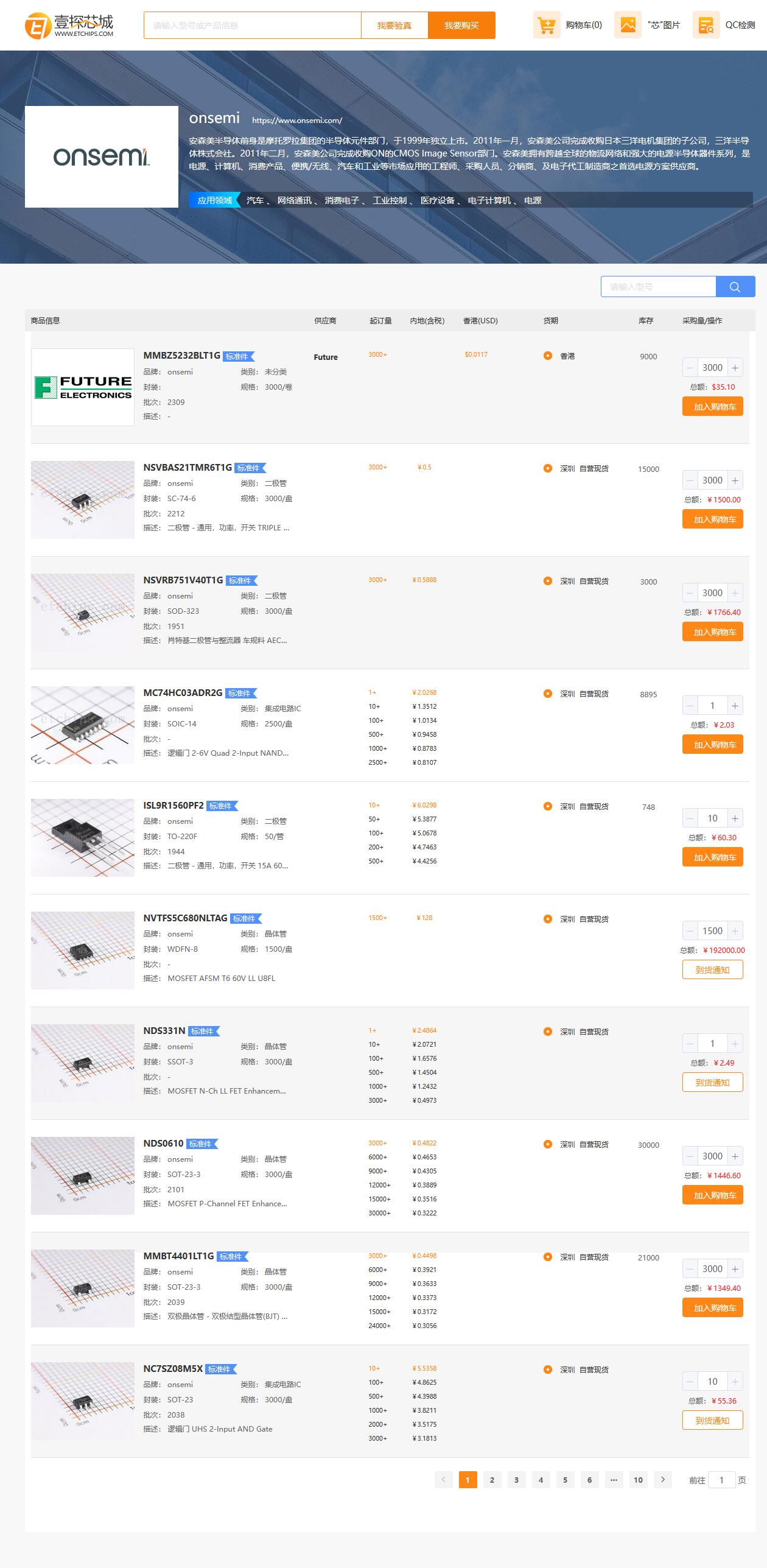Screen dimensions: 767x1568
Task: Tap the top search box for part numbers
Action: coord(252,26)
